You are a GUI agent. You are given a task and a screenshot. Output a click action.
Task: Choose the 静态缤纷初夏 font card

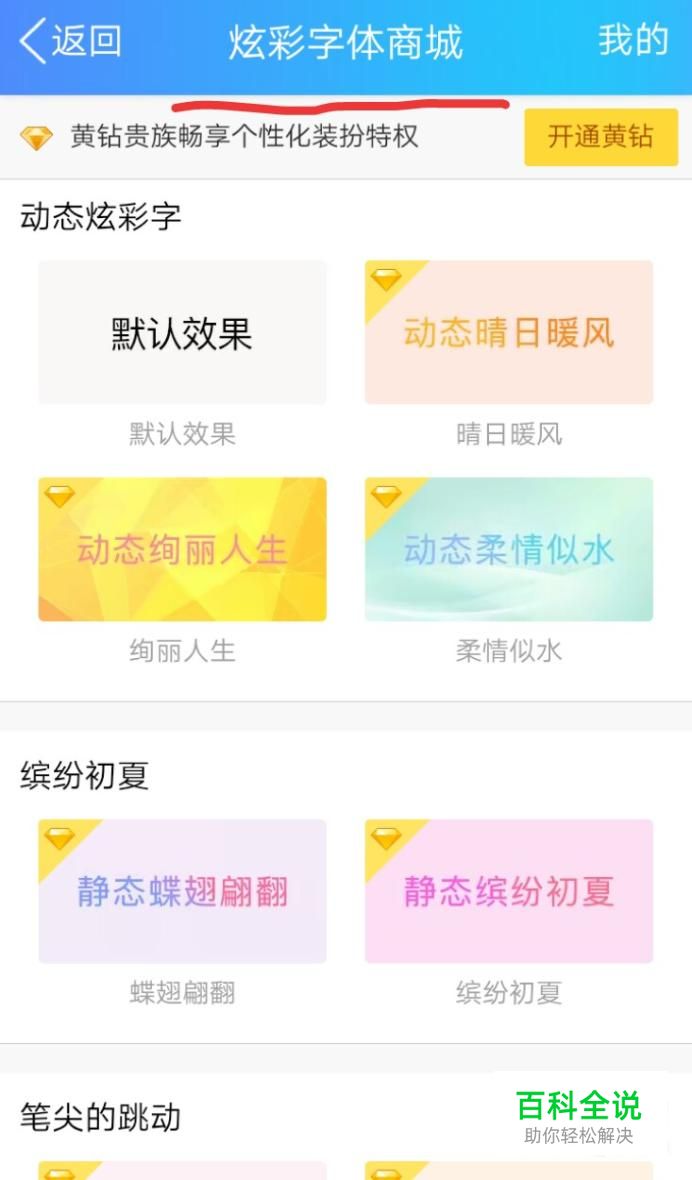(508, 891)
